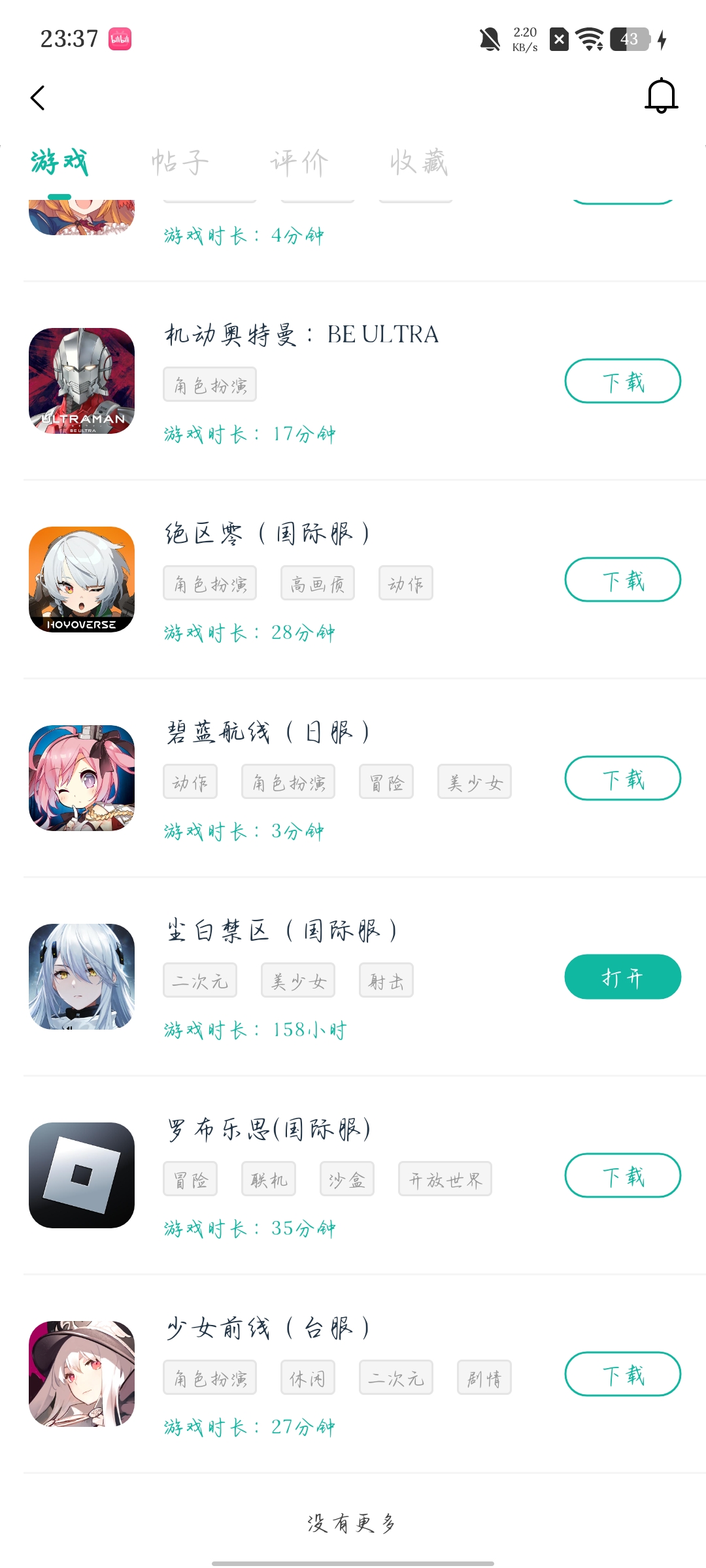This screenshot has height=1568, width=706.
Task: Switch to the 评价 tab
Action: click(x=299, y=162)
